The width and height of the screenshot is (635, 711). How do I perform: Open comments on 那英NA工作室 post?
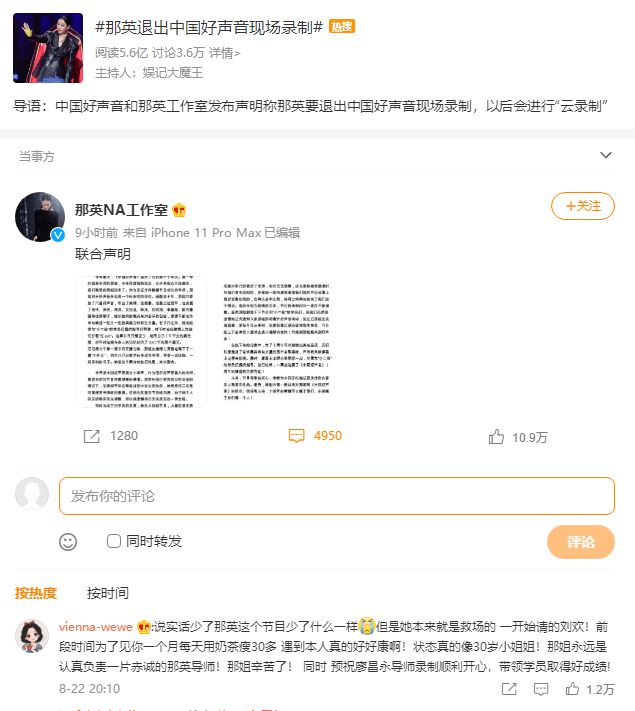[315, 436]
